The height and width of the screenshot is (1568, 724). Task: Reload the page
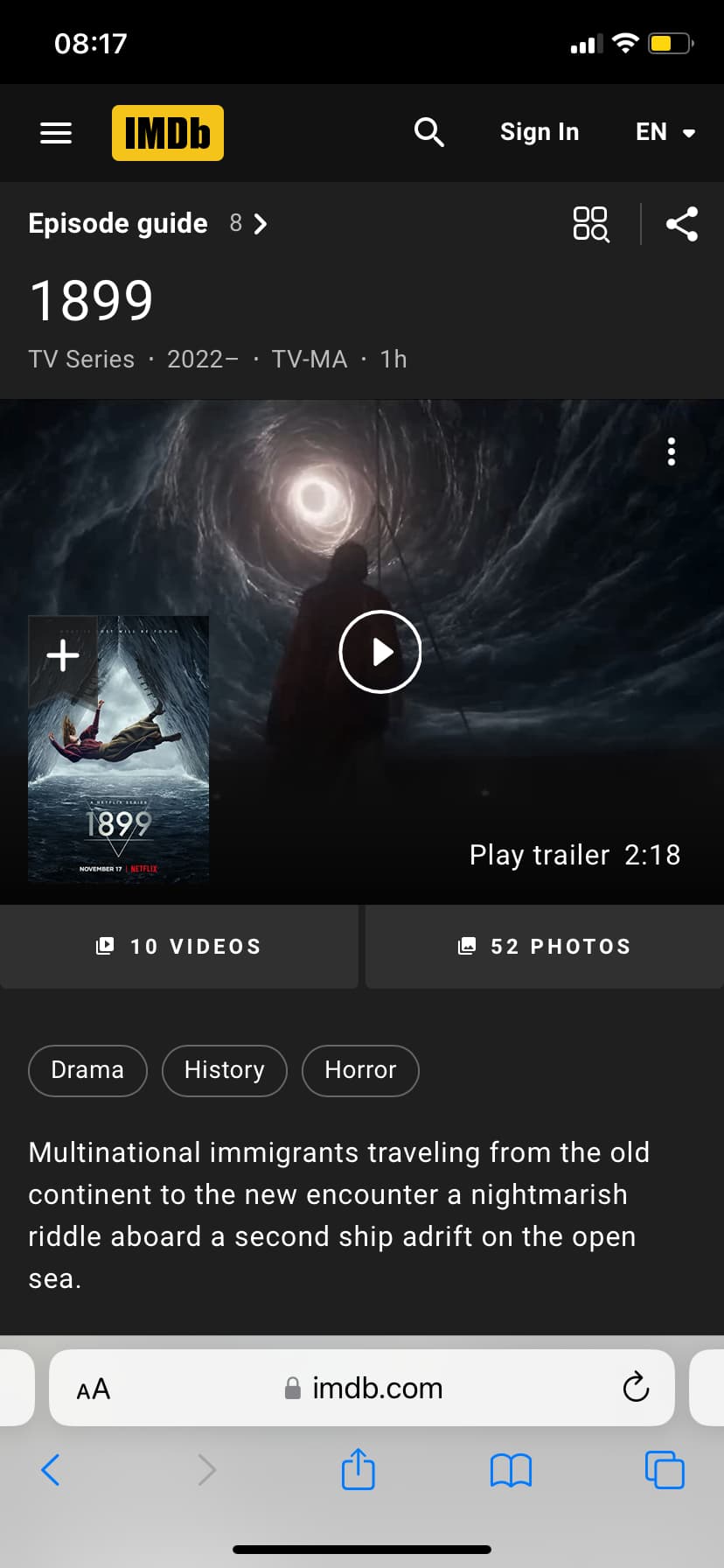click(x=636, y=1387)
